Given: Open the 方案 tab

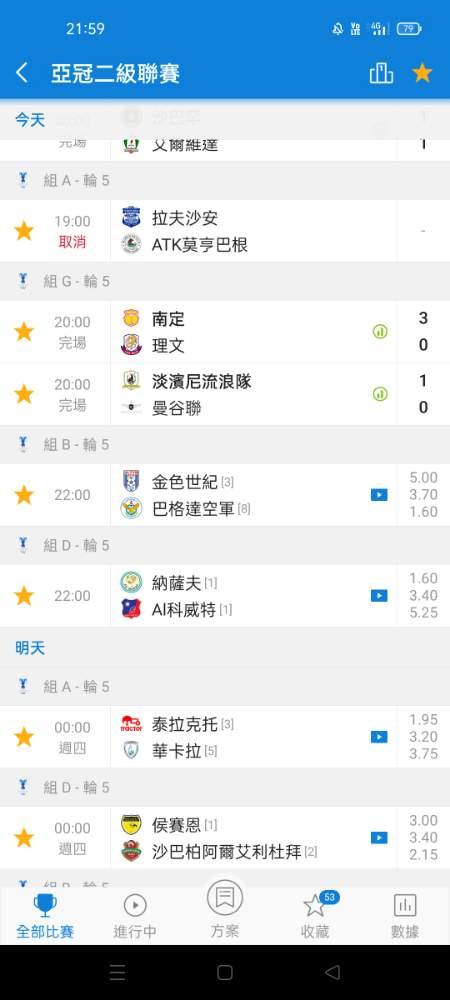Looking at the screenshot, I should tap(225, 911).
